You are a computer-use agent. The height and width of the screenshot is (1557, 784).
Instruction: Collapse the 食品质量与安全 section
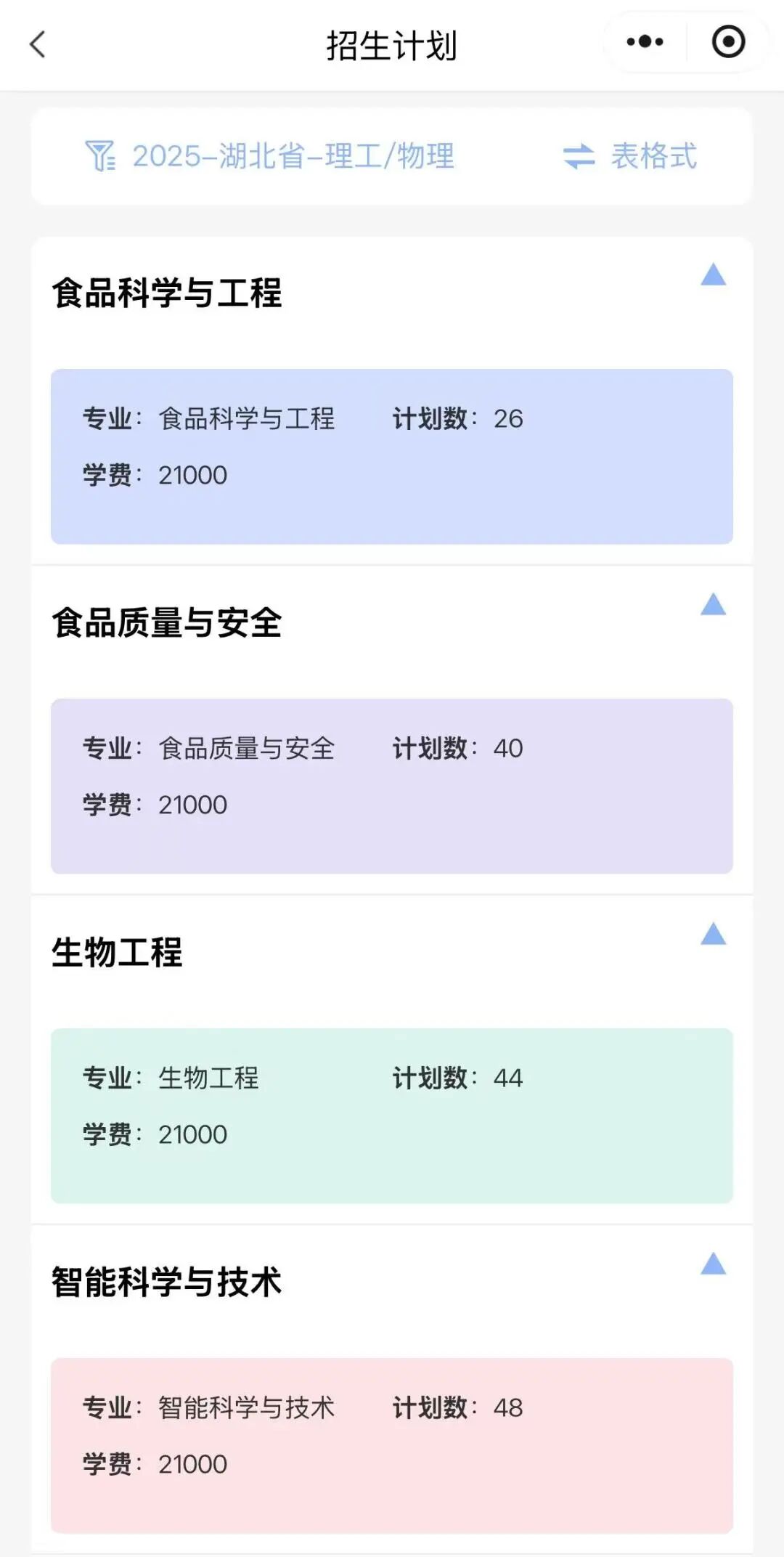[713, 604]
